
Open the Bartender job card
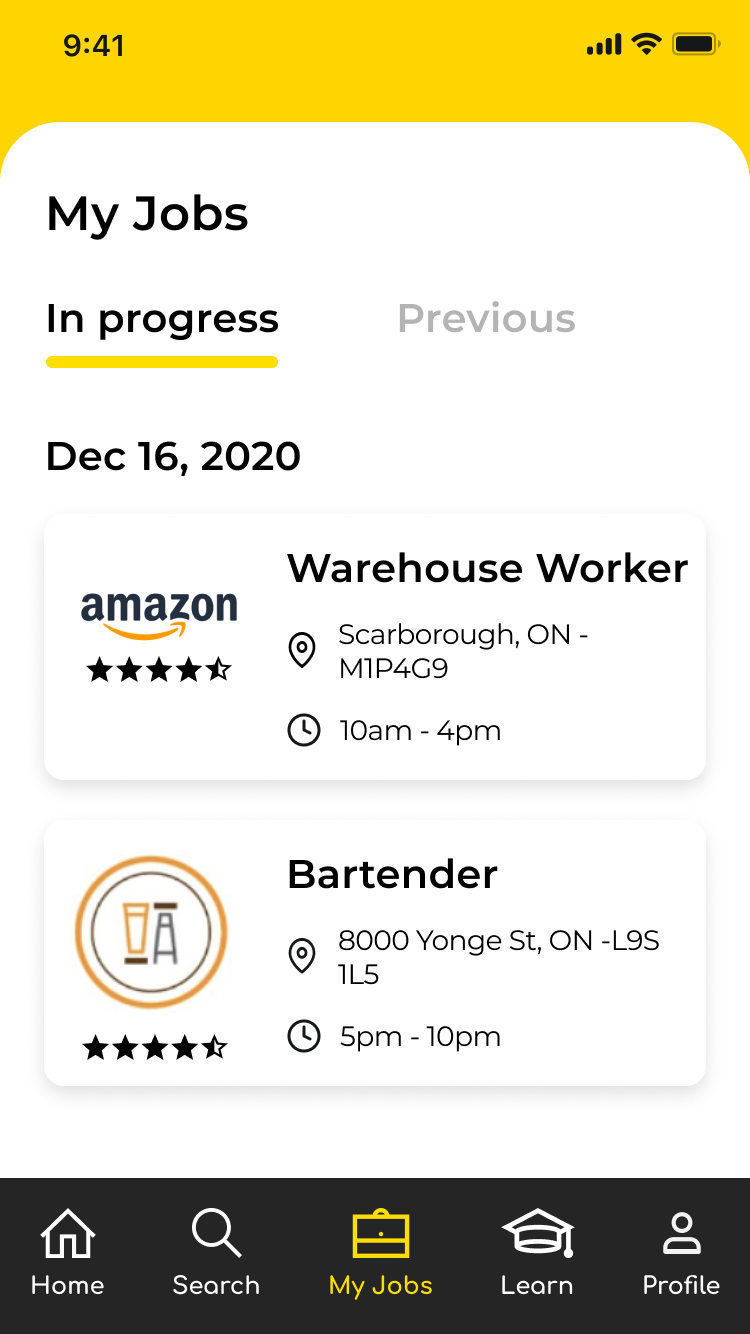coord(375,953)
